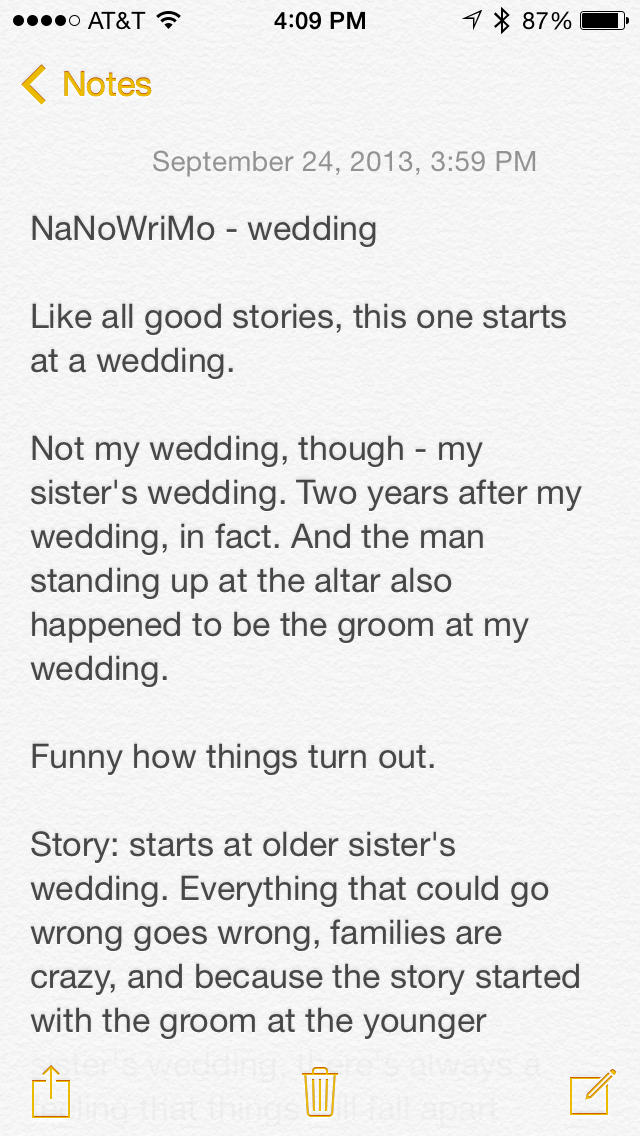The height and width of the screenshot is (1136, 640).
Task: Share this note
Action: [51, 1091]
